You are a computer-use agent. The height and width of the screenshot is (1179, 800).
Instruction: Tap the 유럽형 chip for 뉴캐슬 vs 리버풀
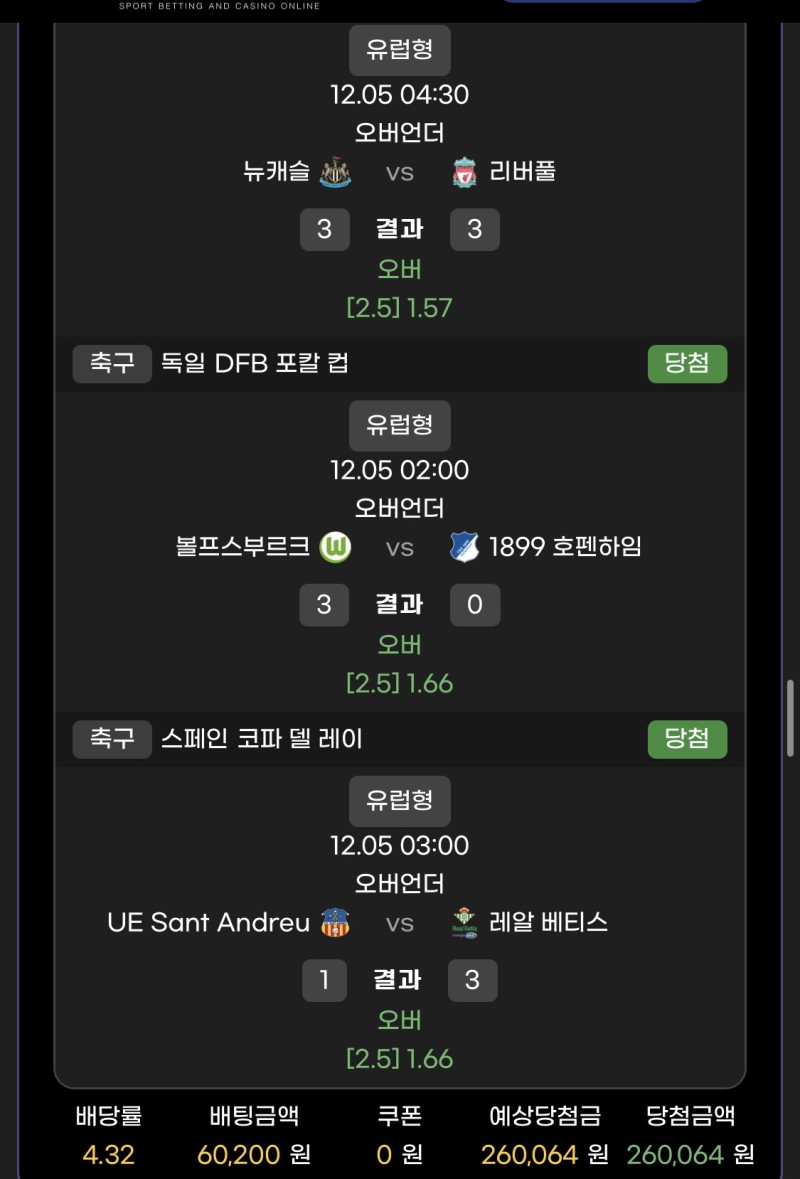(399, 50)
